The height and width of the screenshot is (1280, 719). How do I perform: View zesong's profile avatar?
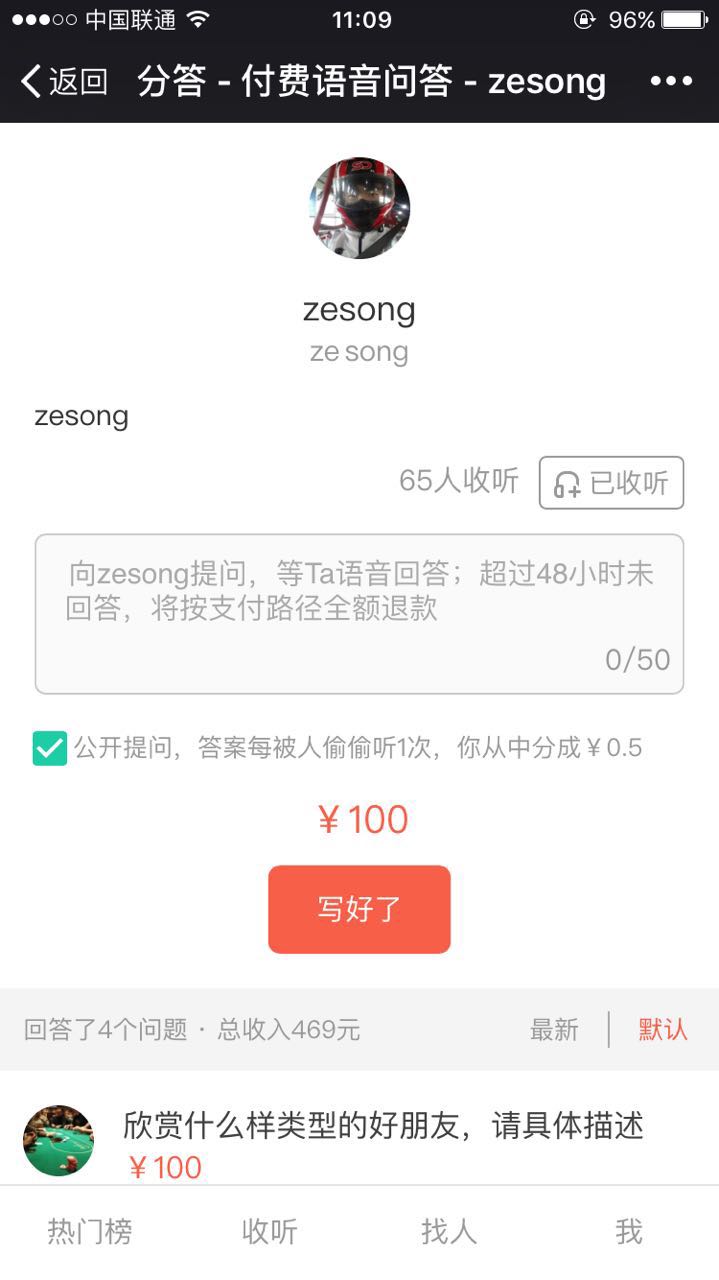359,208
